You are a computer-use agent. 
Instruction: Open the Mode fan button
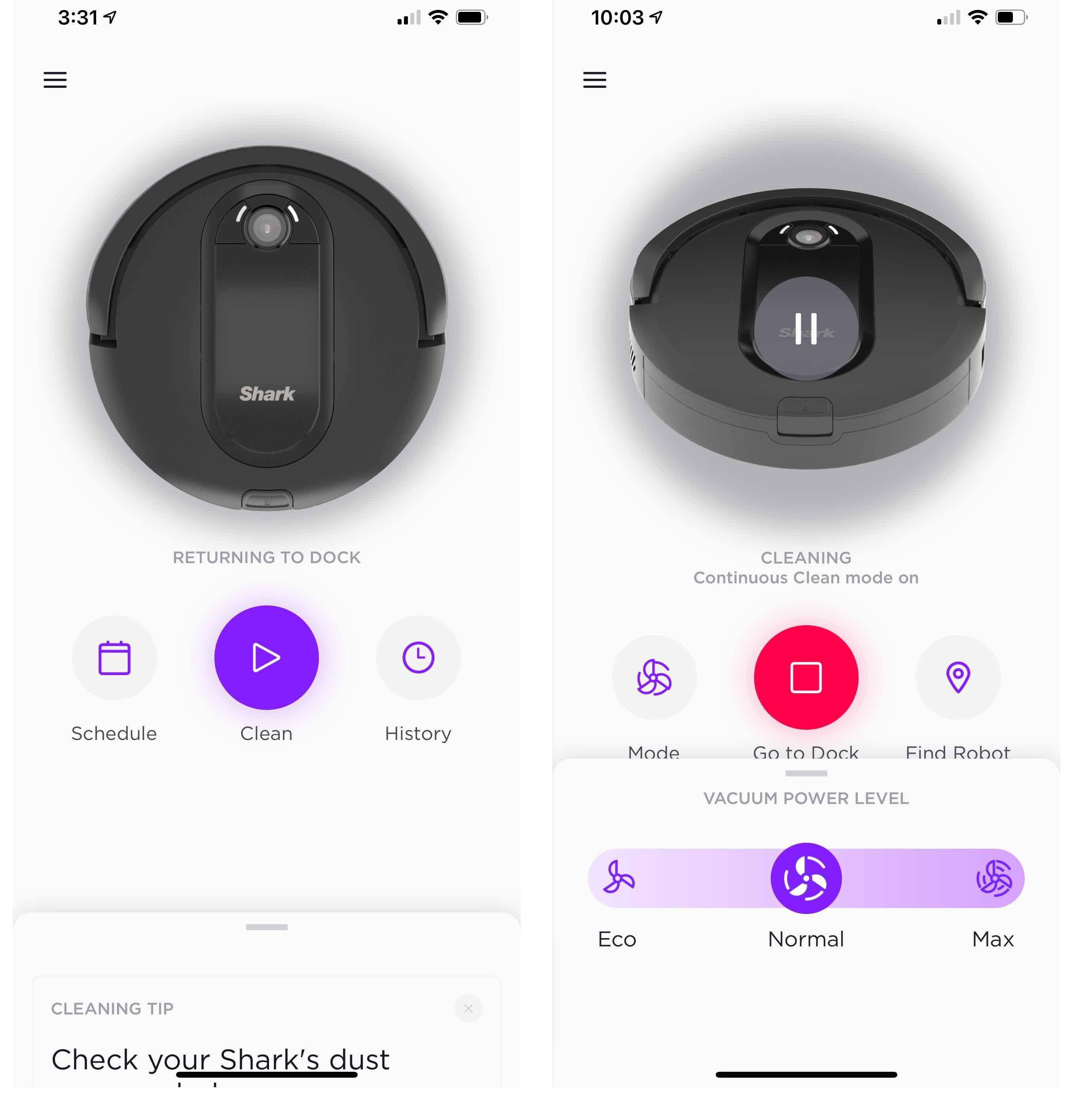[654, 677]
